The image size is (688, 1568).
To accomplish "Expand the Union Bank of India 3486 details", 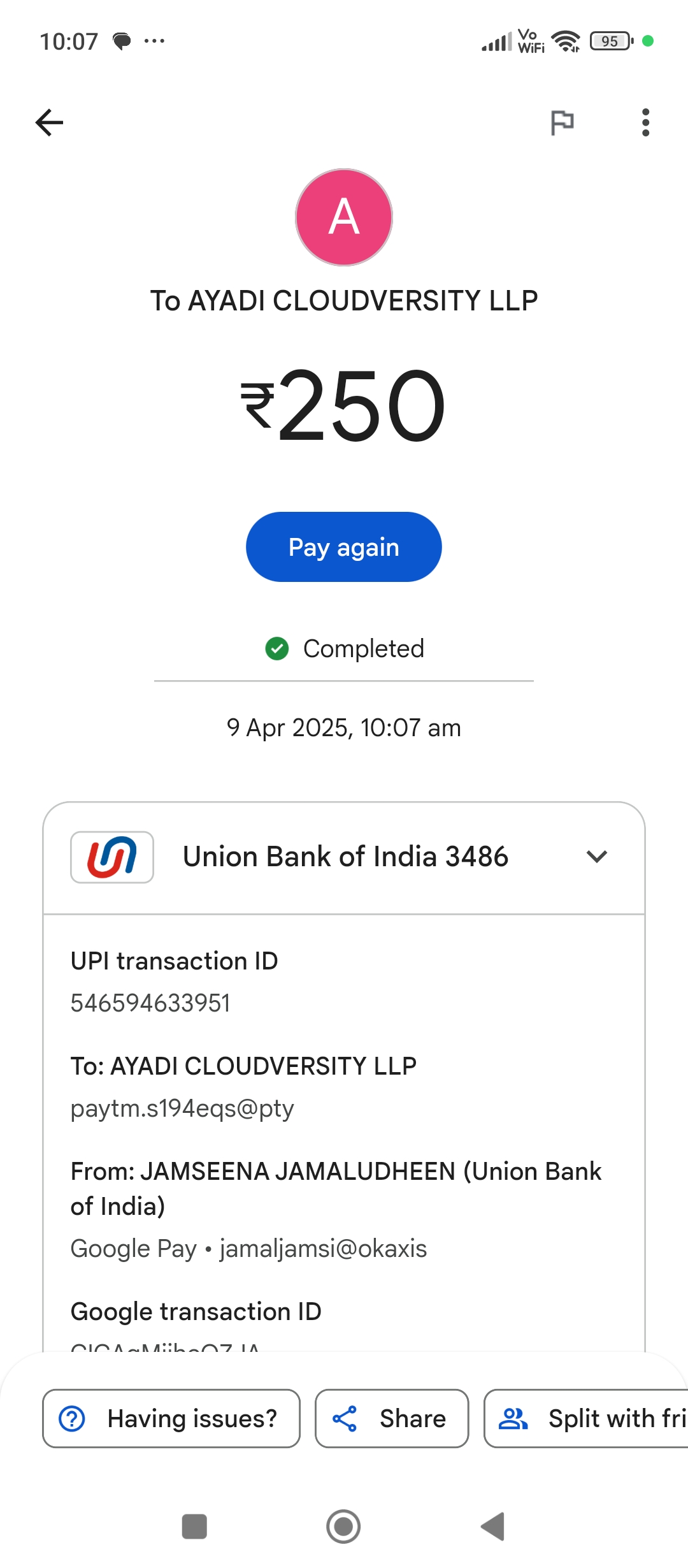I will point(596,857).
